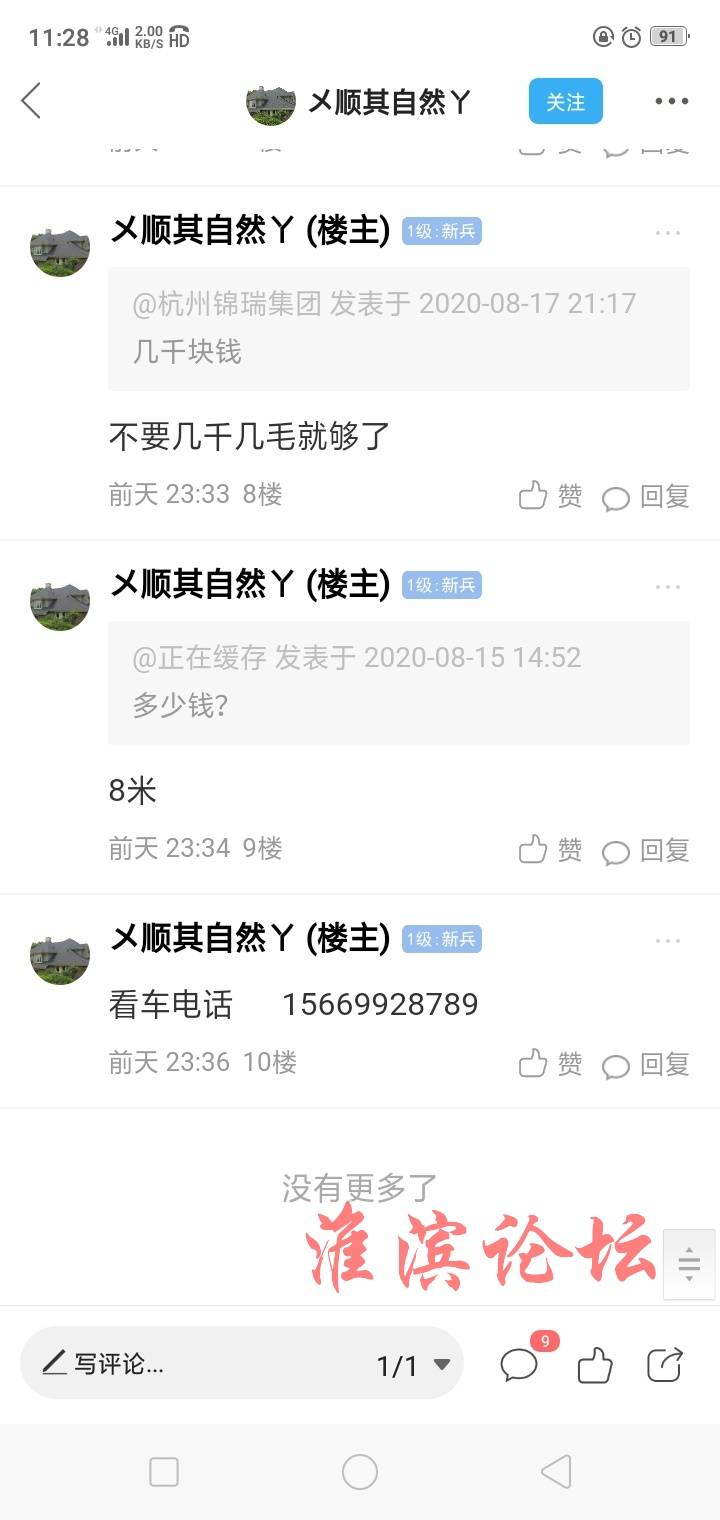
Task: Open more options on the 10楼 comment
Action: pos(667,941)
